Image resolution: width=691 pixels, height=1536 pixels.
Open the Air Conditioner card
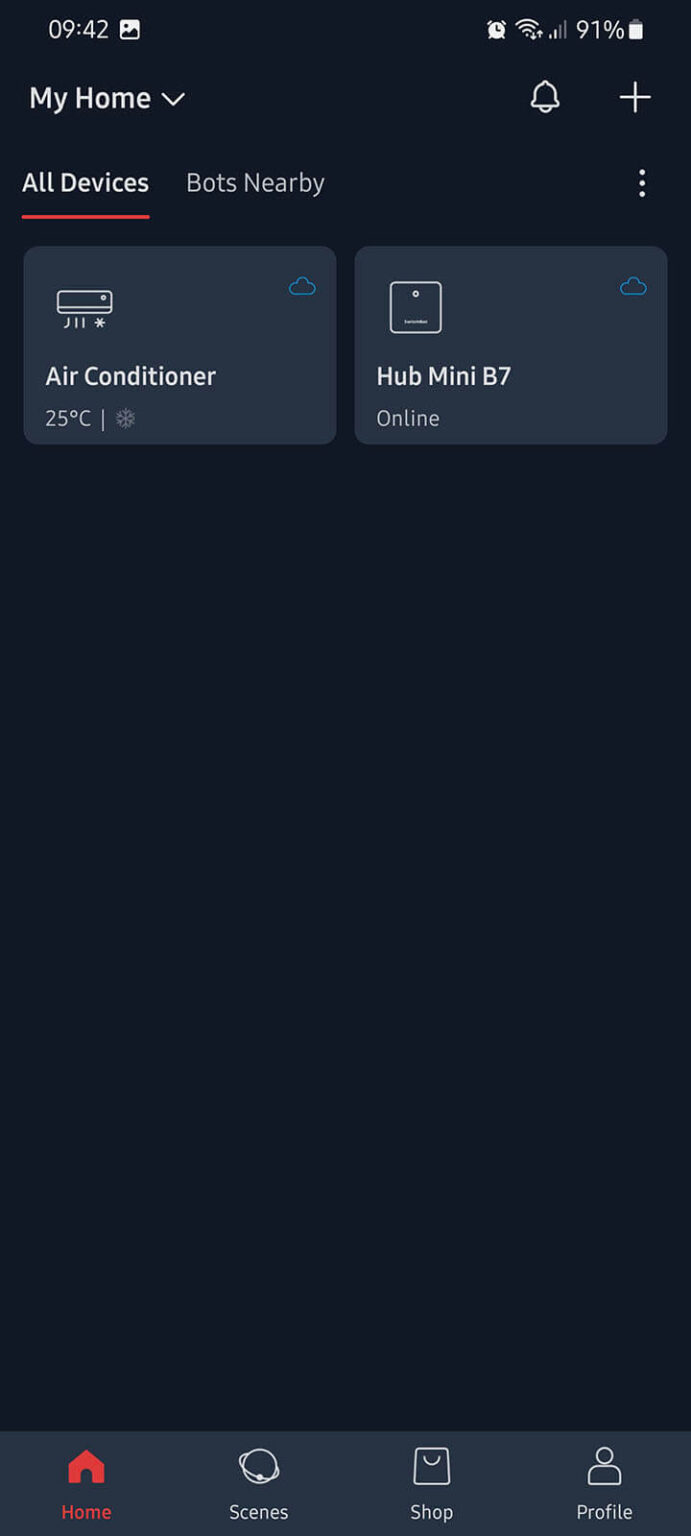180,345
